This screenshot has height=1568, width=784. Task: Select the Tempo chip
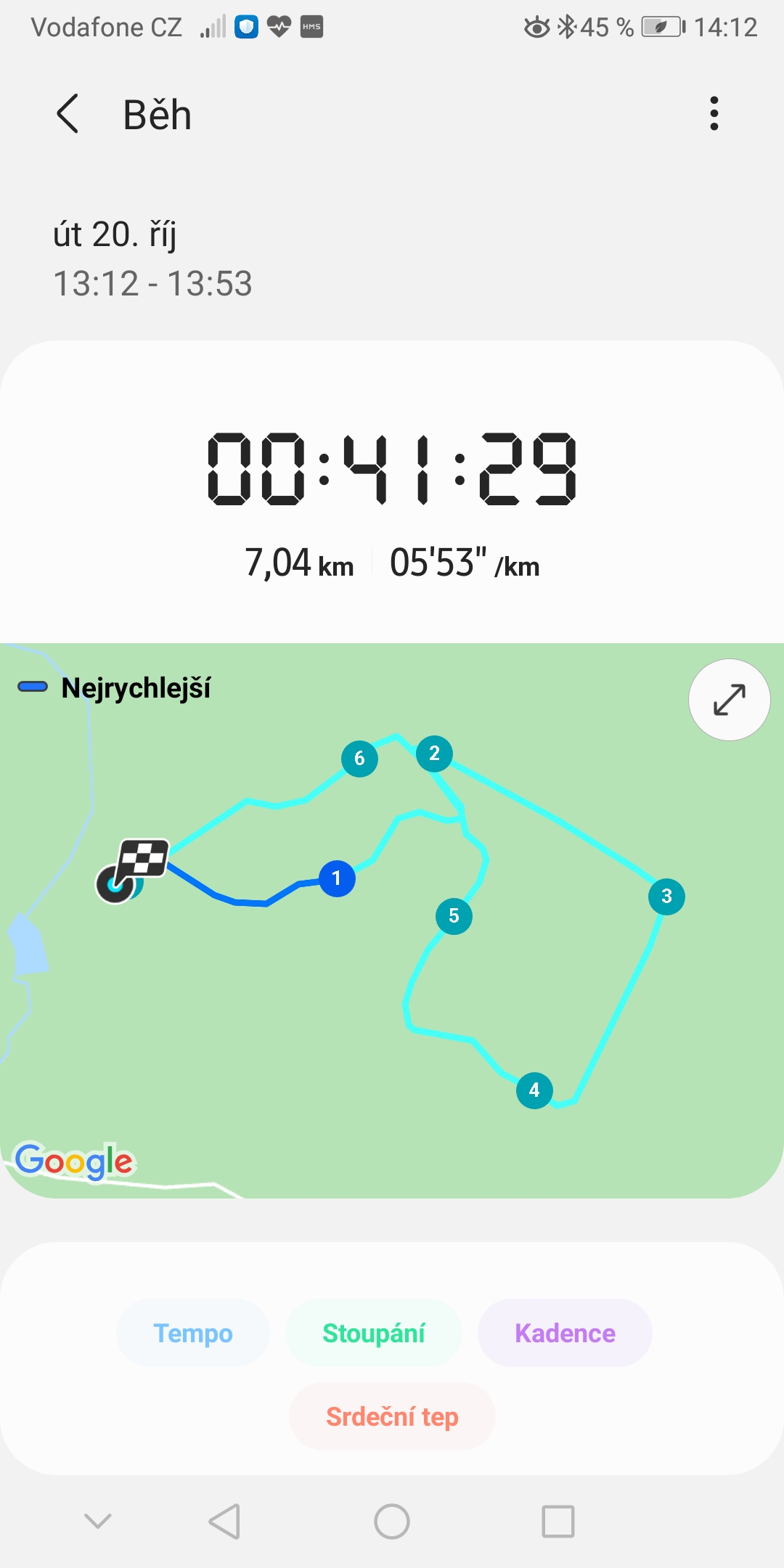[x=193, y=1333]
